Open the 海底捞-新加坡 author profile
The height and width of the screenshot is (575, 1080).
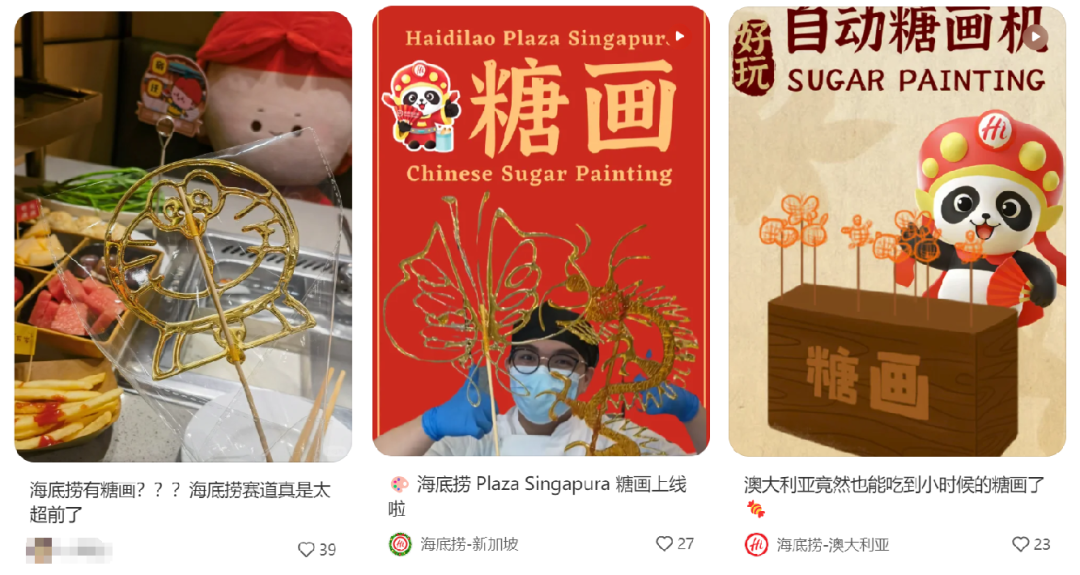[456, 545]
